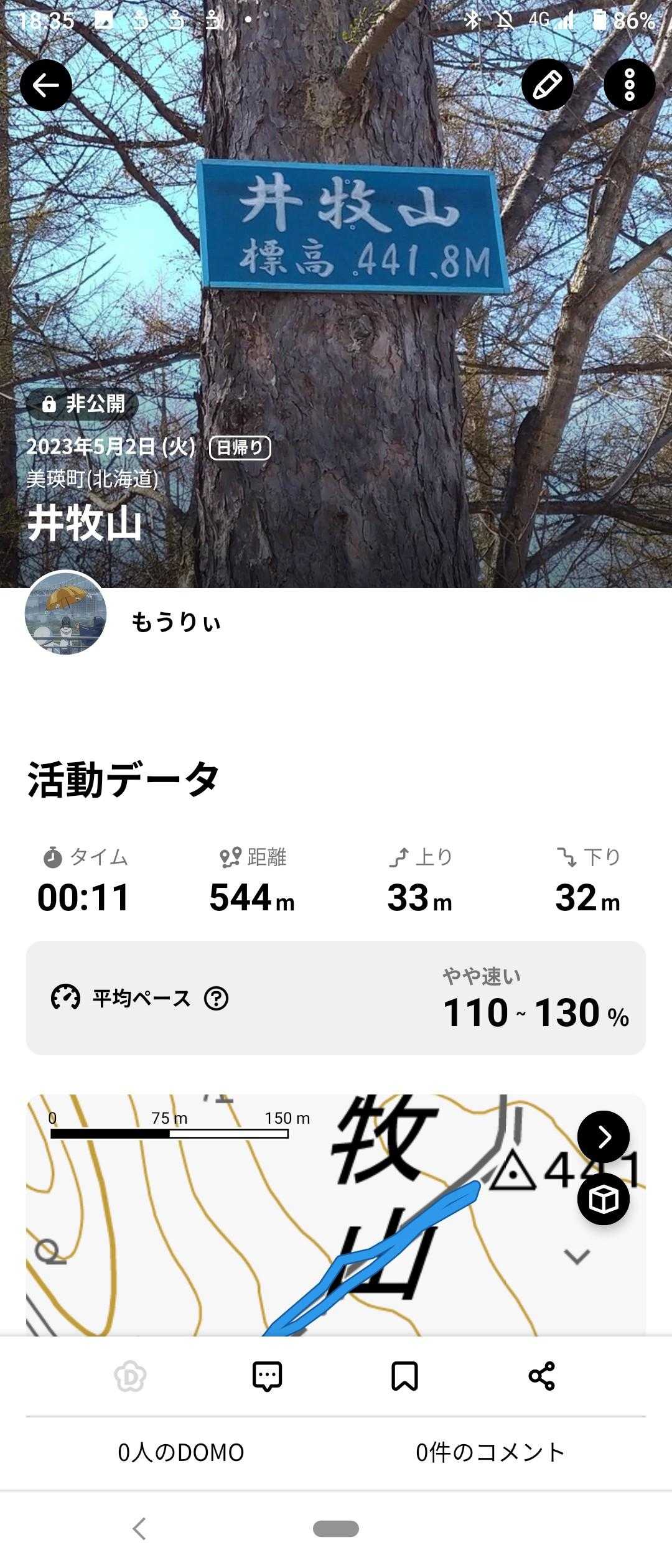Image resolution: width=672 pixels, height=1568 pixels.
Task: Expand the map's down chevron
Action: pyautogui.click(x=577, y=1256)
